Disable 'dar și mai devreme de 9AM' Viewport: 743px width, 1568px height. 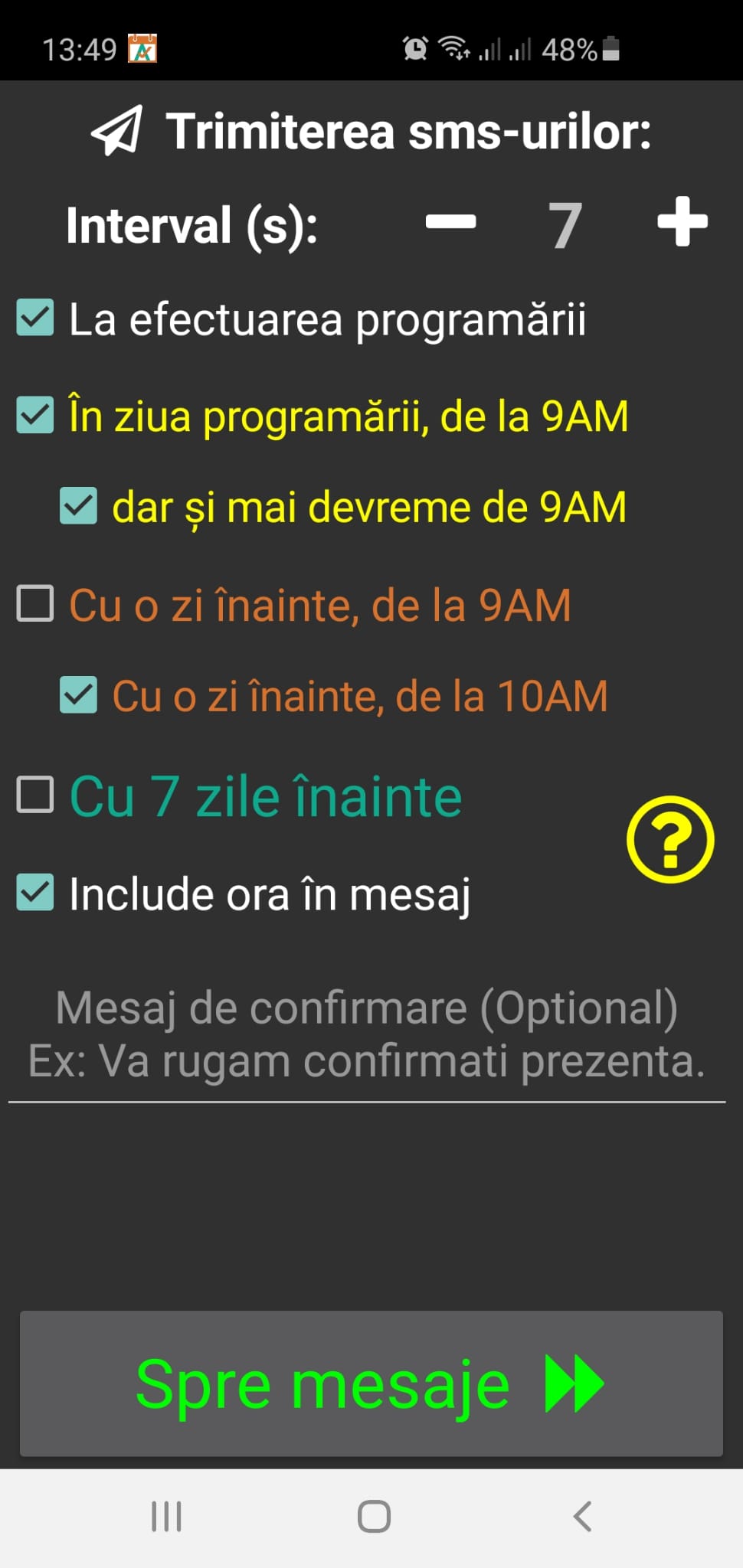[x=78, y=506]
